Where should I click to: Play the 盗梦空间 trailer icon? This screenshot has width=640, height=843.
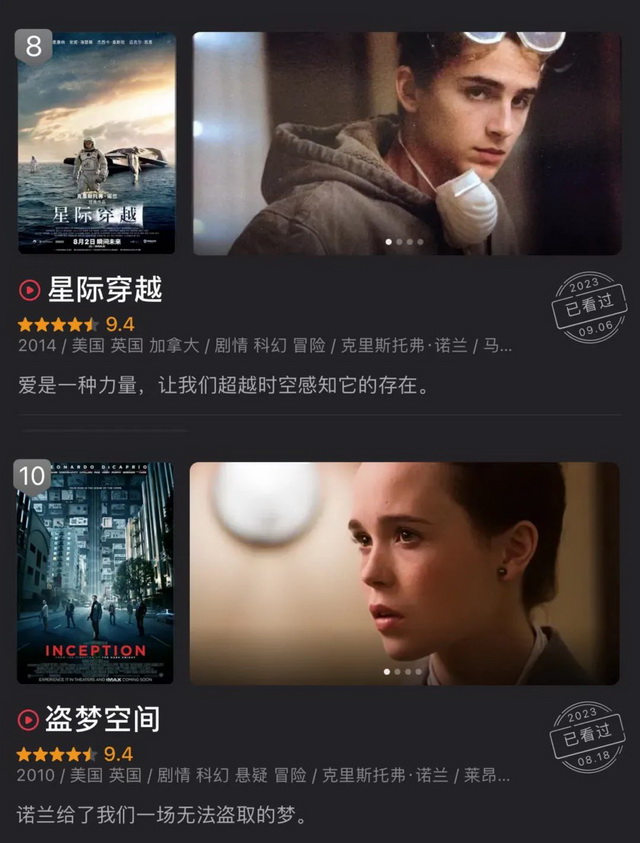coord(28,720)
